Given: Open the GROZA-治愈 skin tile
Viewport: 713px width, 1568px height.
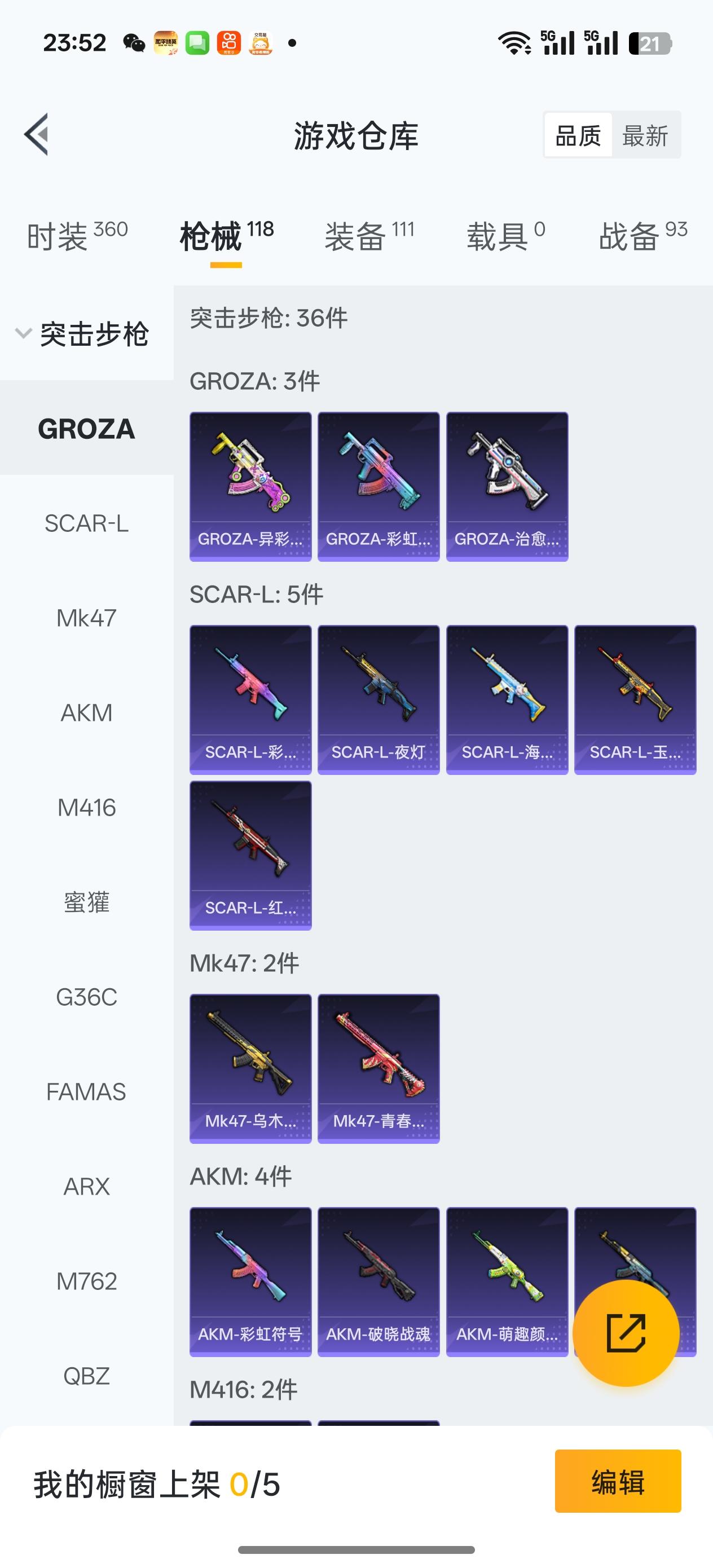Looking at the screenshot, I should [507, 486].
